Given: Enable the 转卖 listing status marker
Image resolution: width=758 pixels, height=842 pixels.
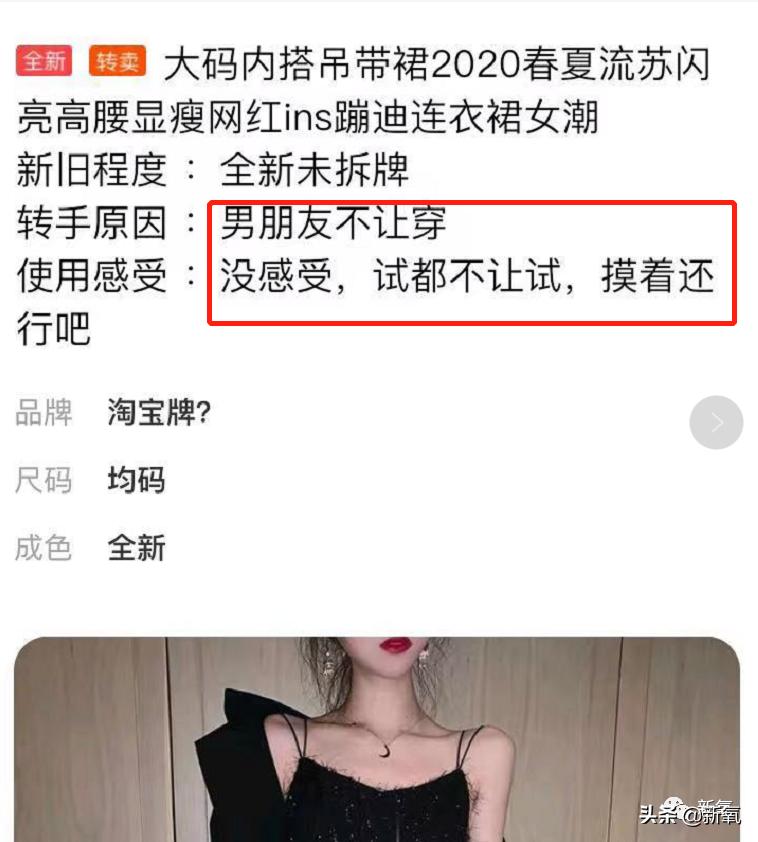Looking at the screenshot, I should (x=116, y=60).
